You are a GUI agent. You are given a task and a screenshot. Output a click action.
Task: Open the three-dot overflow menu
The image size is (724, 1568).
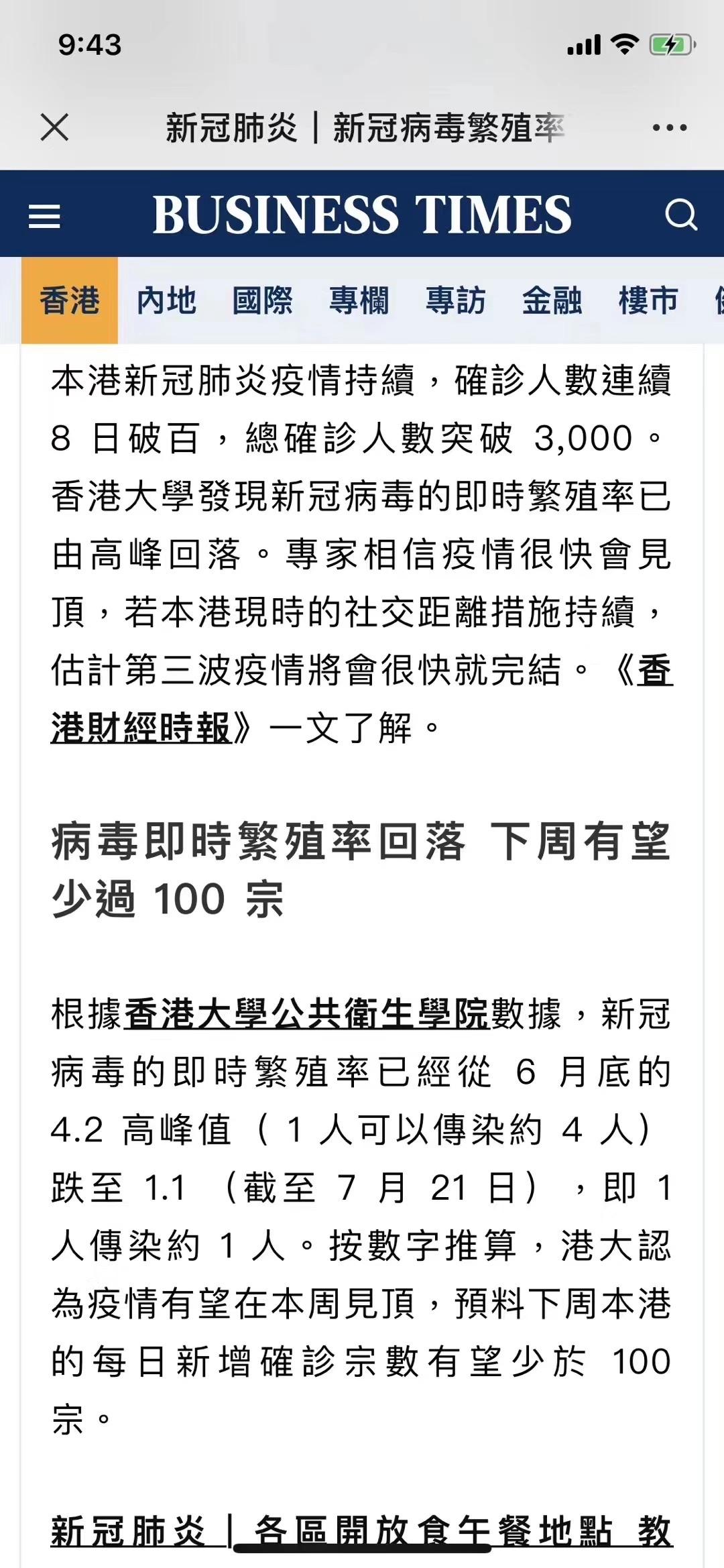(x=669, y=127)
